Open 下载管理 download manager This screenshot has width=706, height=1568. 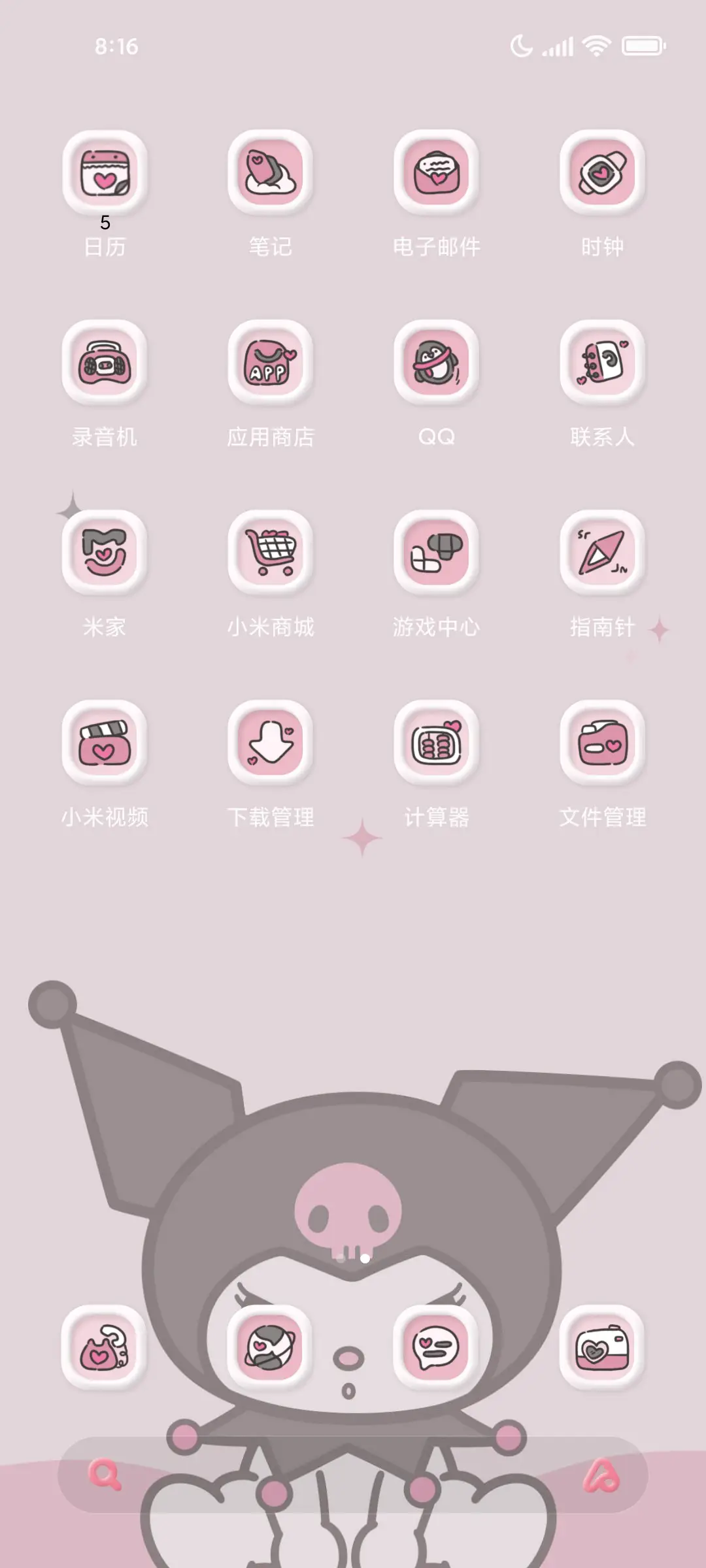[x=270, y=743]
